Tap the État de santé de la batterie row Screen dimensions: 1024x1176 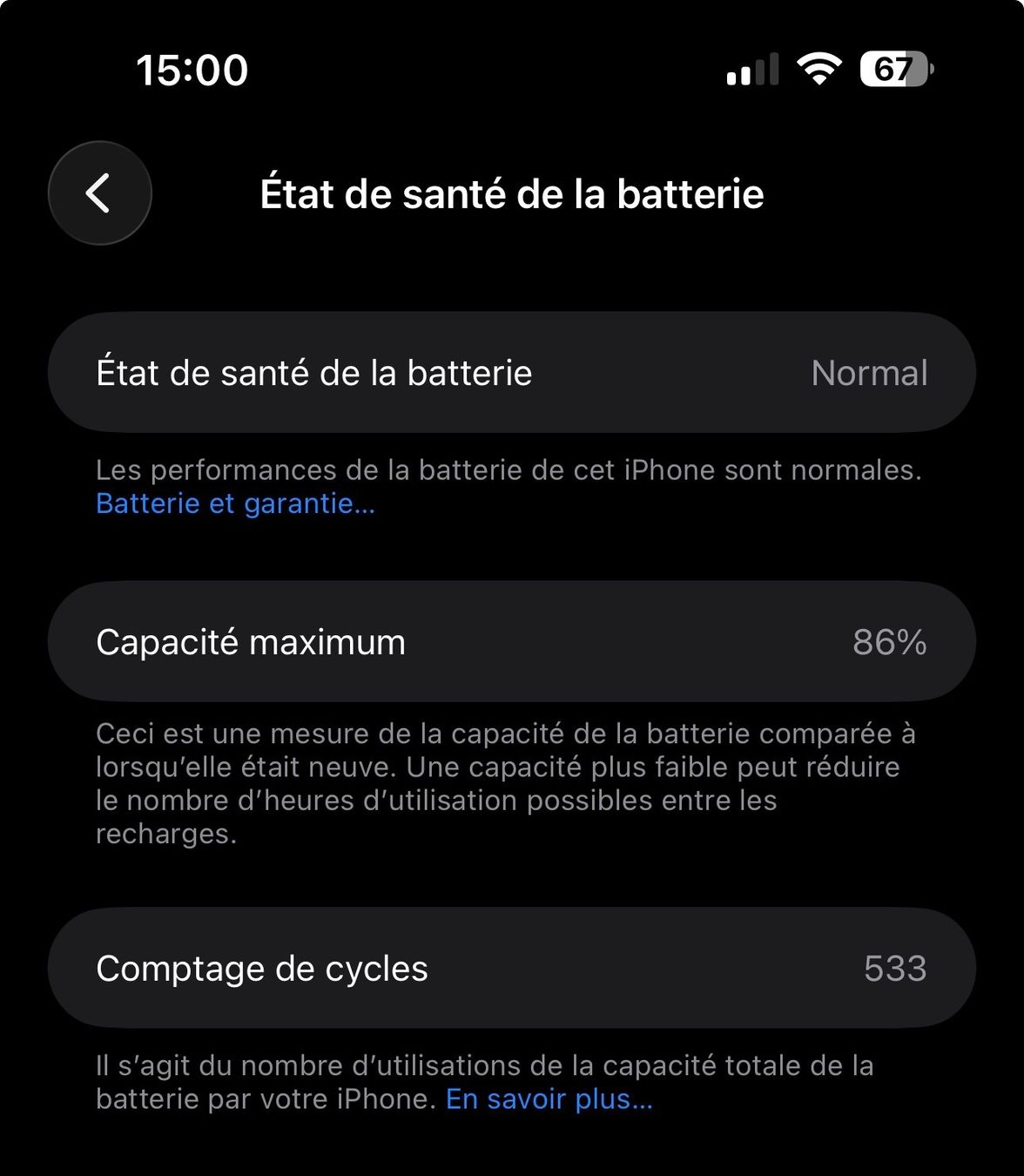(512, 372)
